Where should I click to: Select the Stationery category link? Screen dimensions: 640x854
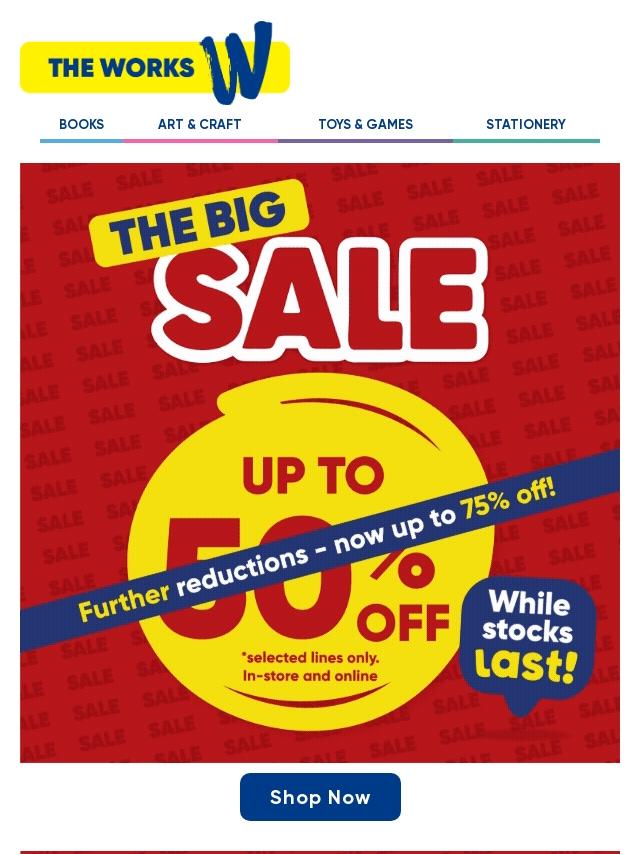[x=526, y=125]
